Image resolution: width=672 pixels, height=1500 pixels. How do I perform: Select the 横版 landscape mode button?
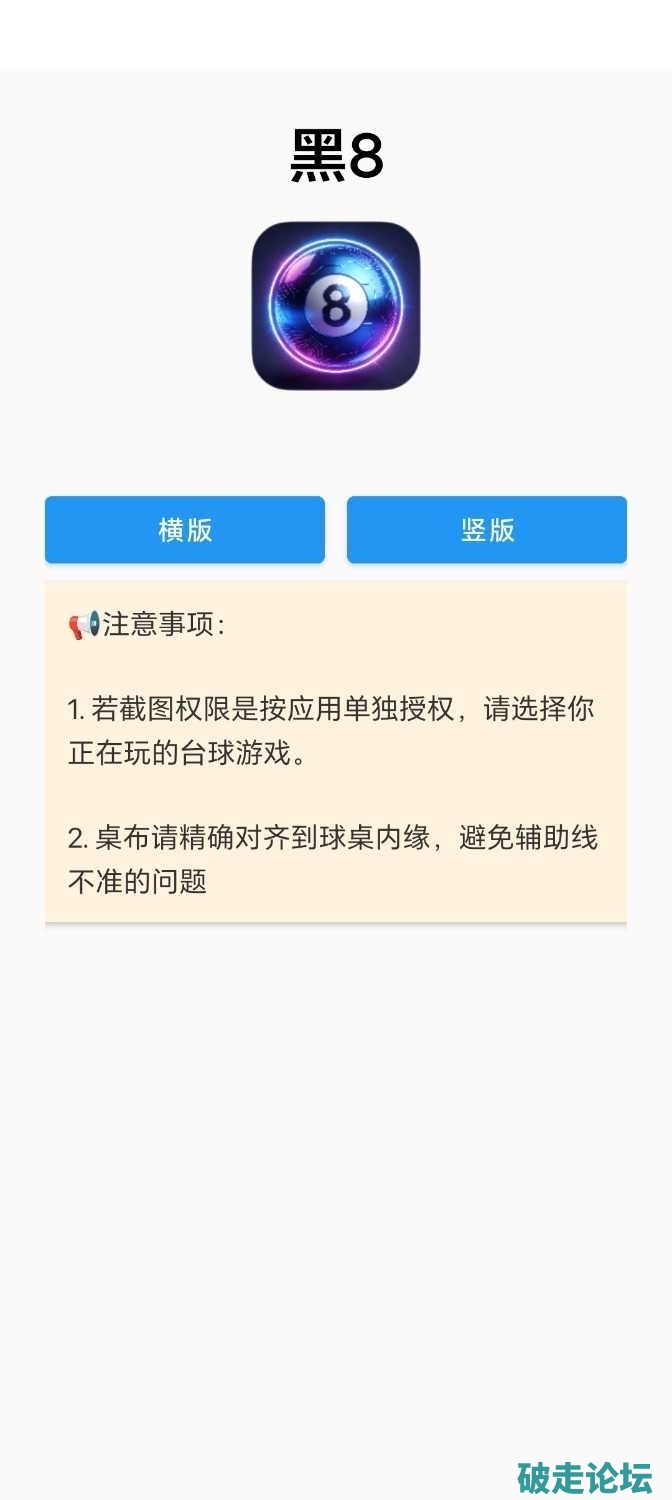pyautogui.click(x=185, y=530)
